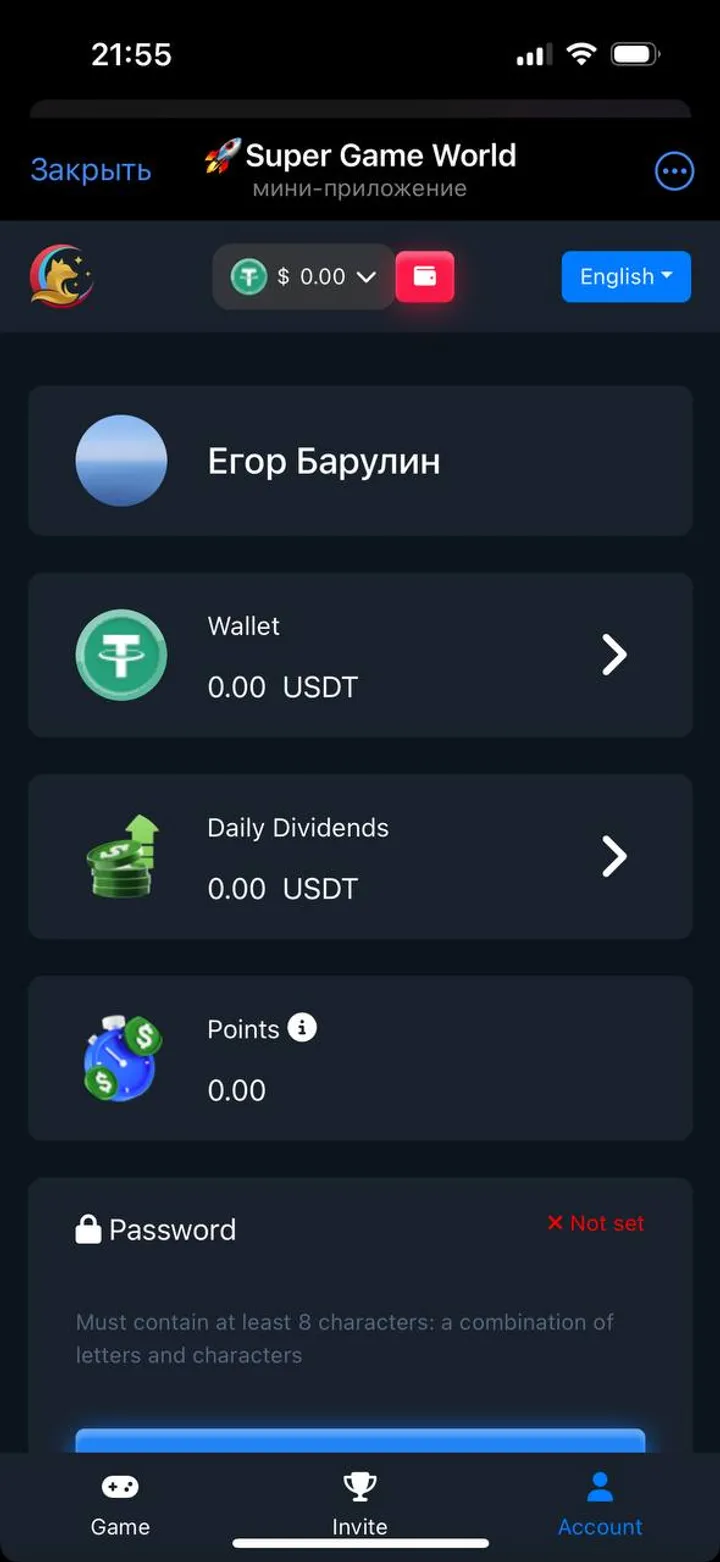Open the red wallet button
Viewport: 720px width, 1562px height.
(425, 277)
